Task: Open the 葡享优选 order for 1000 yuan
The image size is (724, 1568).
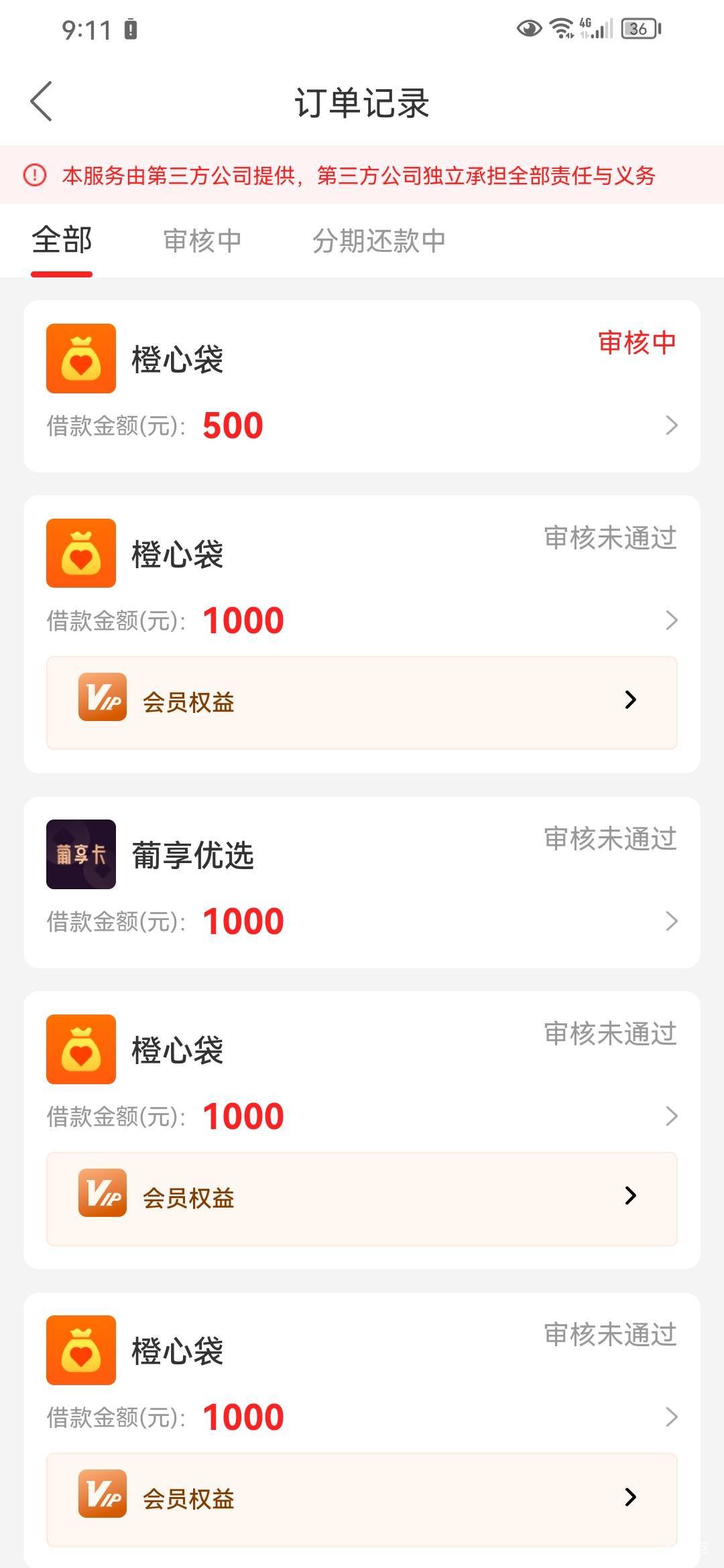Action: [x=362, y=882]
